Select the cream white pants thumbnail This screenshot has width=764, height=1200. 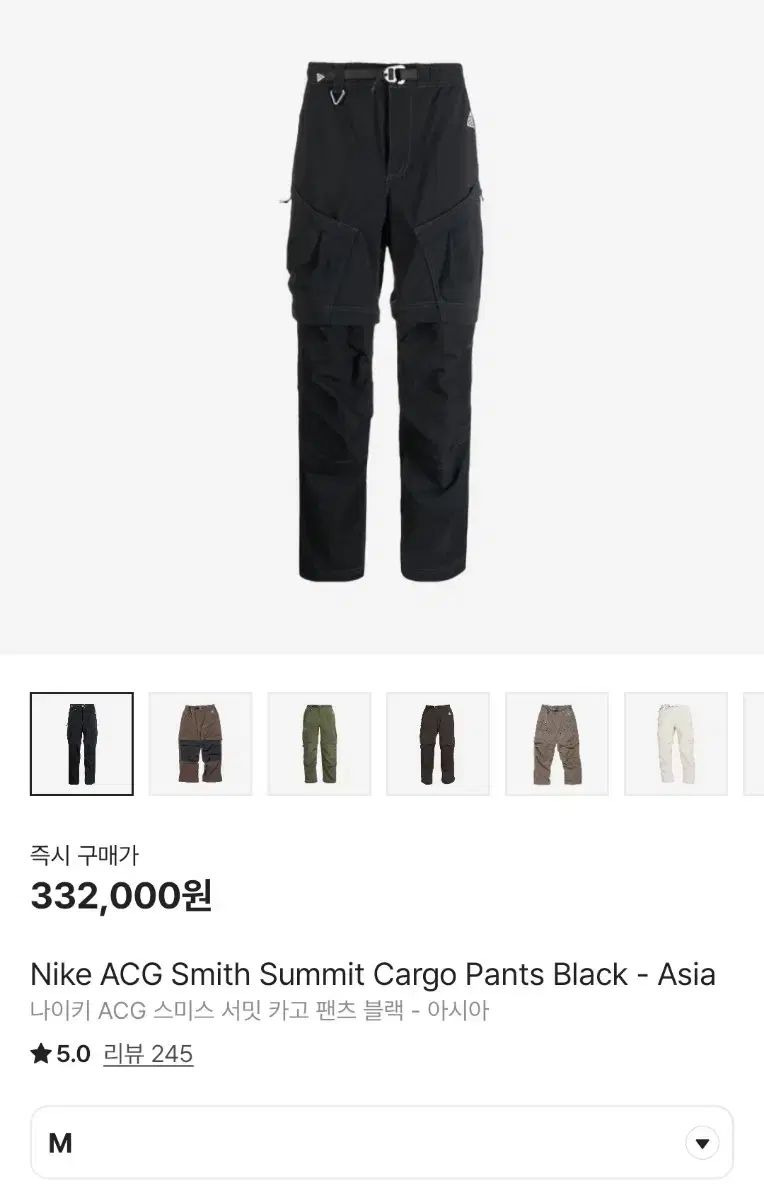point(675,743)
